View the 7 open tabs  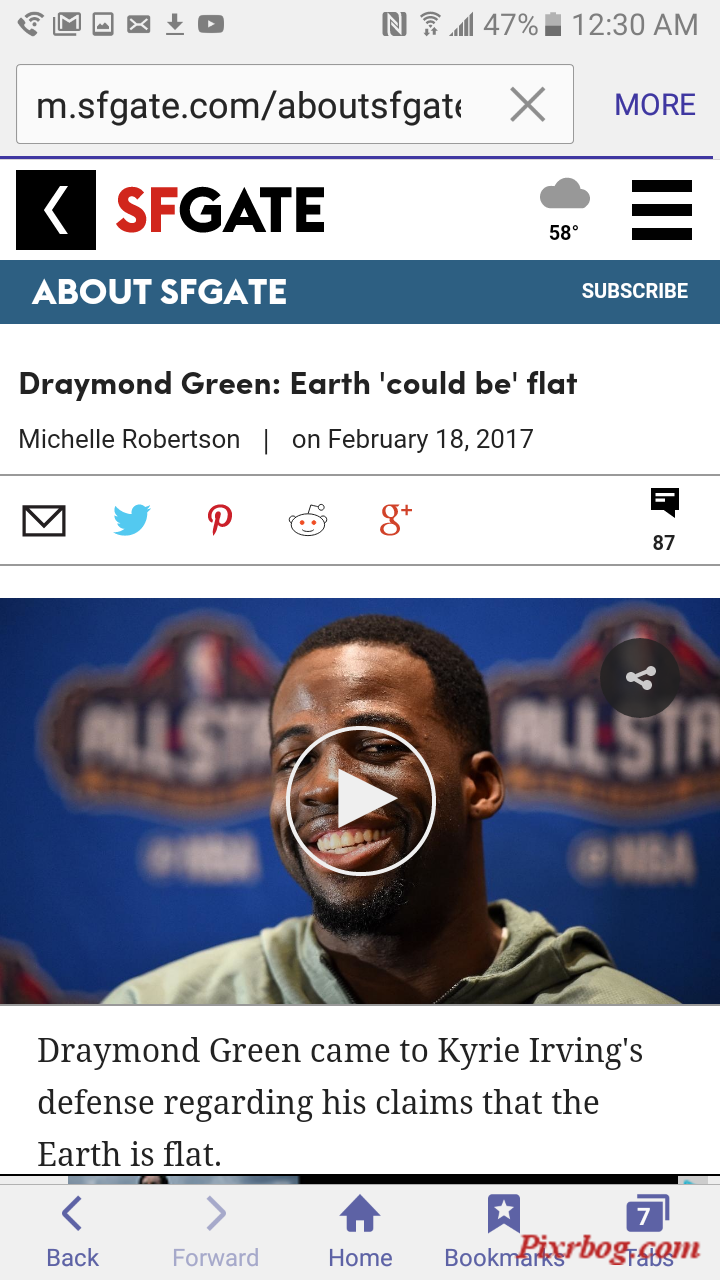coord(645,1232)
